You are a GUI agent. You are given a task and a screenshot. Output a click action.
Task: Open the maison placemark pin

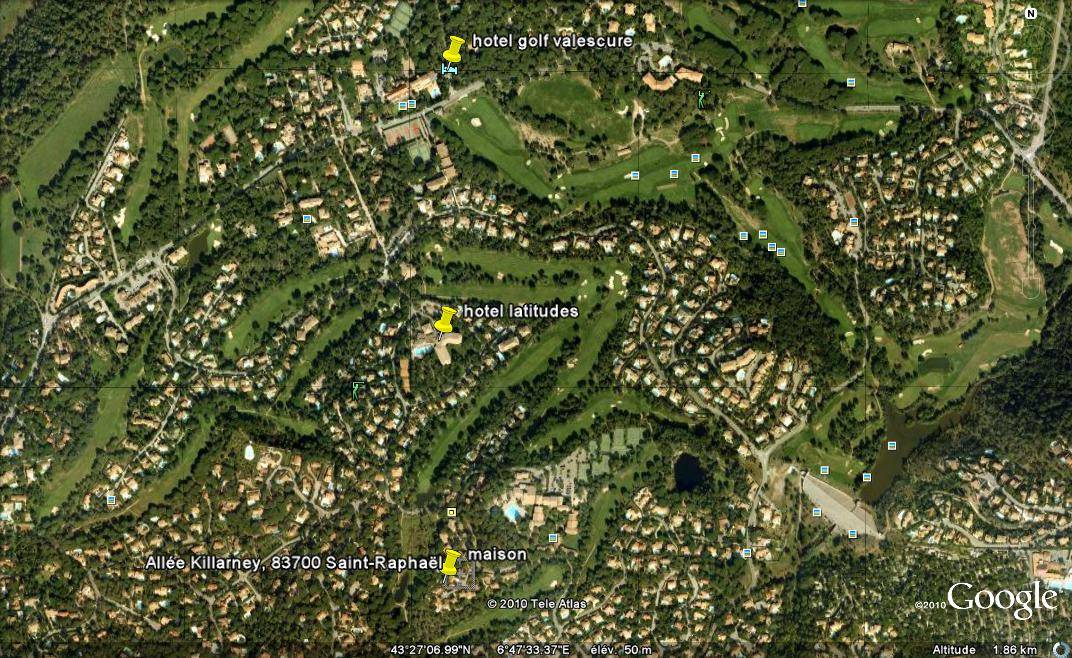click(451, 562)
